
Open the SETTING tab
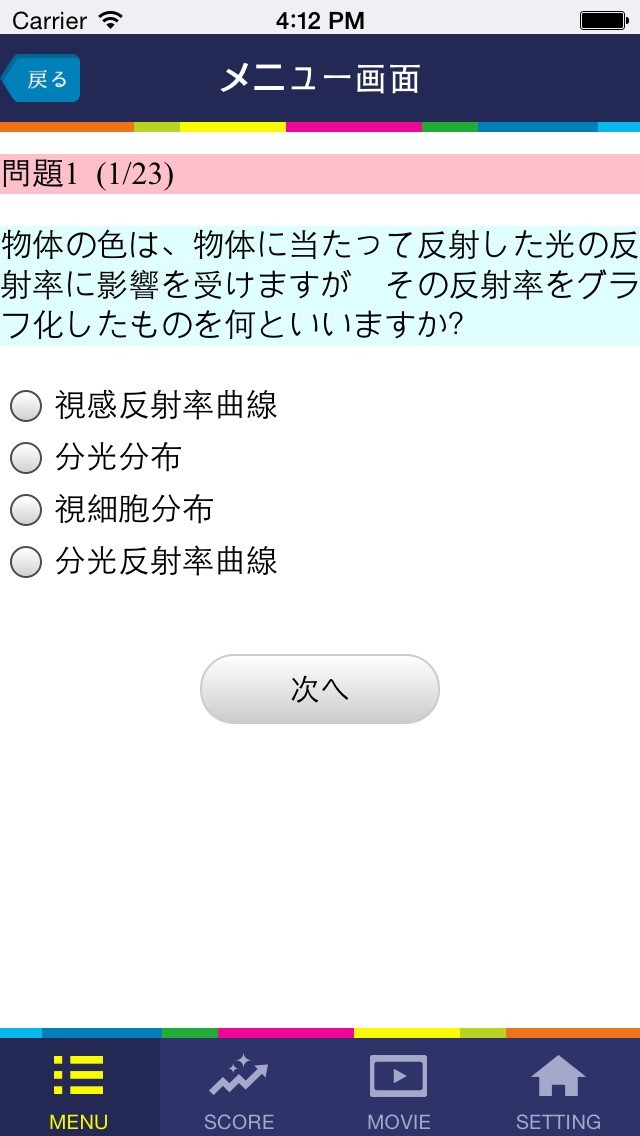[x=558, y=1090]
